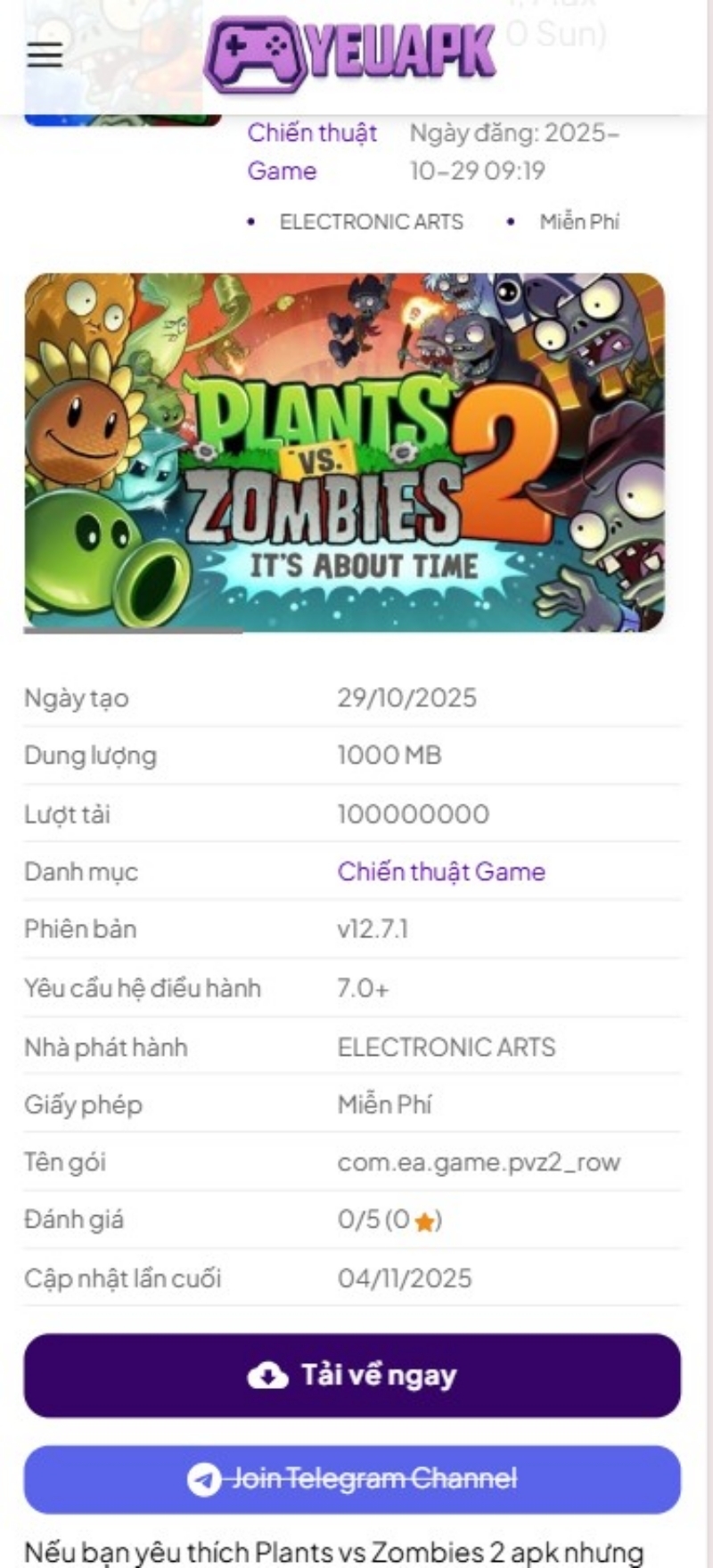
Task: Tap the YEUAPK logo to go home
Action: (x=350, y=53)
